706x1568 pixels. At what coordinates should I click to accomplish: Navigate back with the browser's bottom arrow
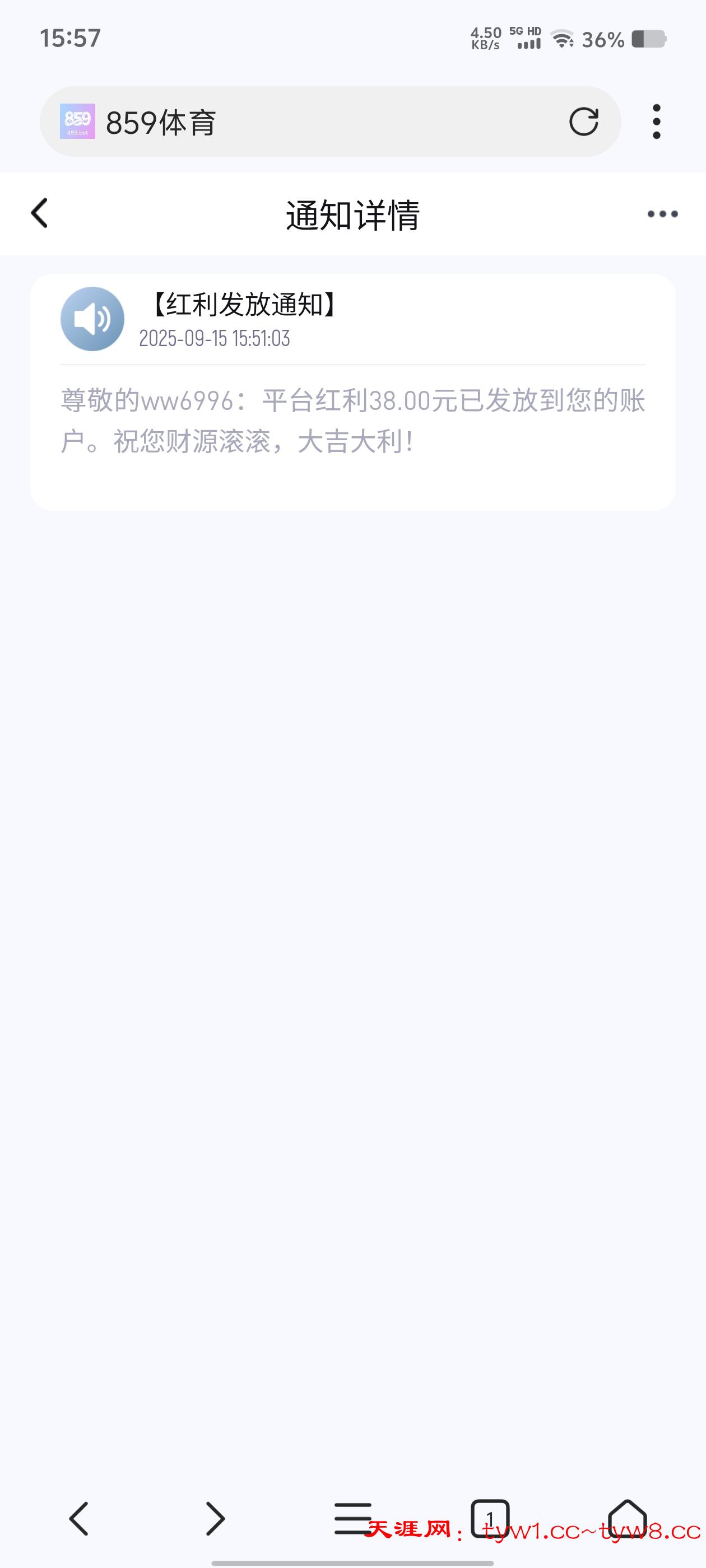click(78, 1519)
